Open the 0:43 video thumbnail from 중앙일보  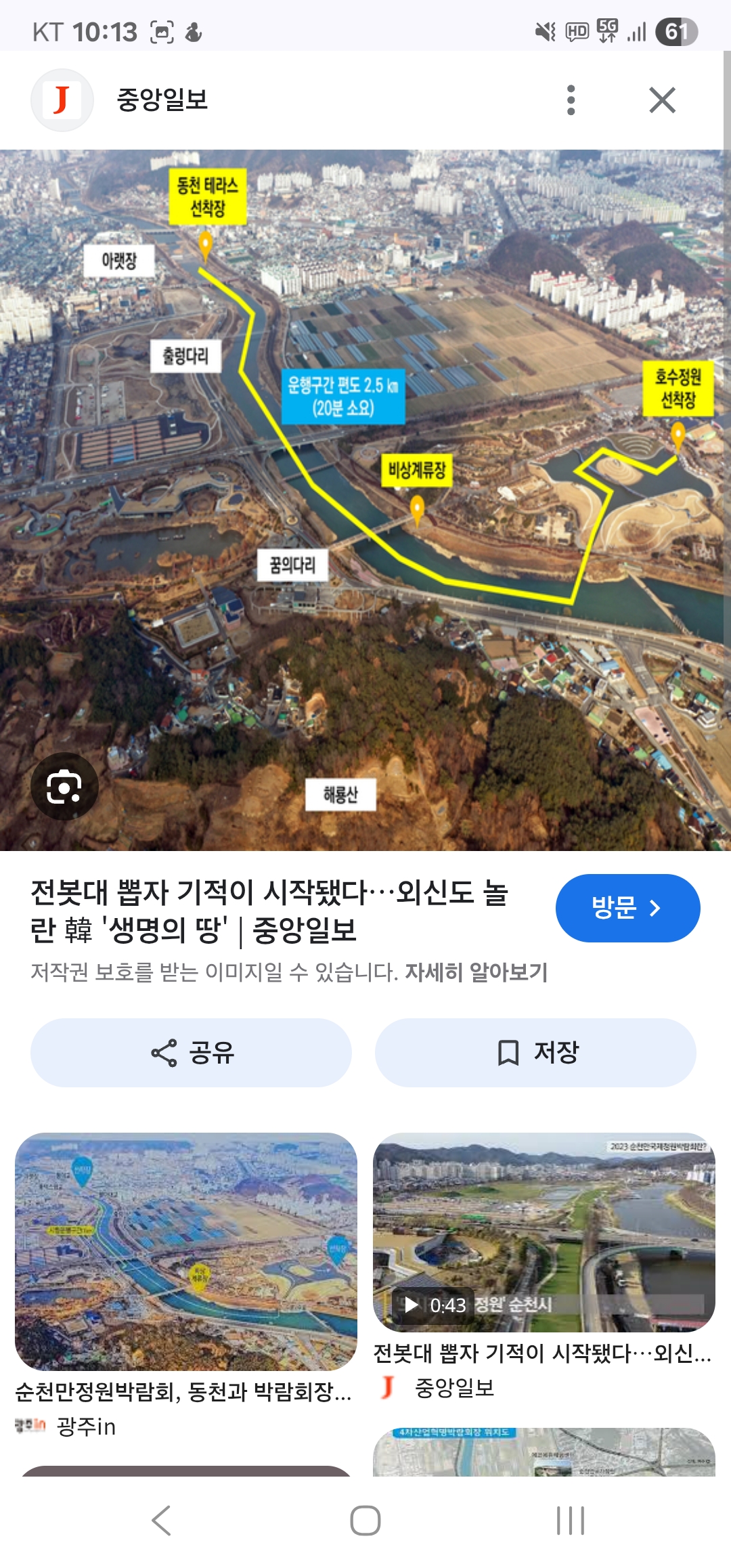[x=544, y=1232]
